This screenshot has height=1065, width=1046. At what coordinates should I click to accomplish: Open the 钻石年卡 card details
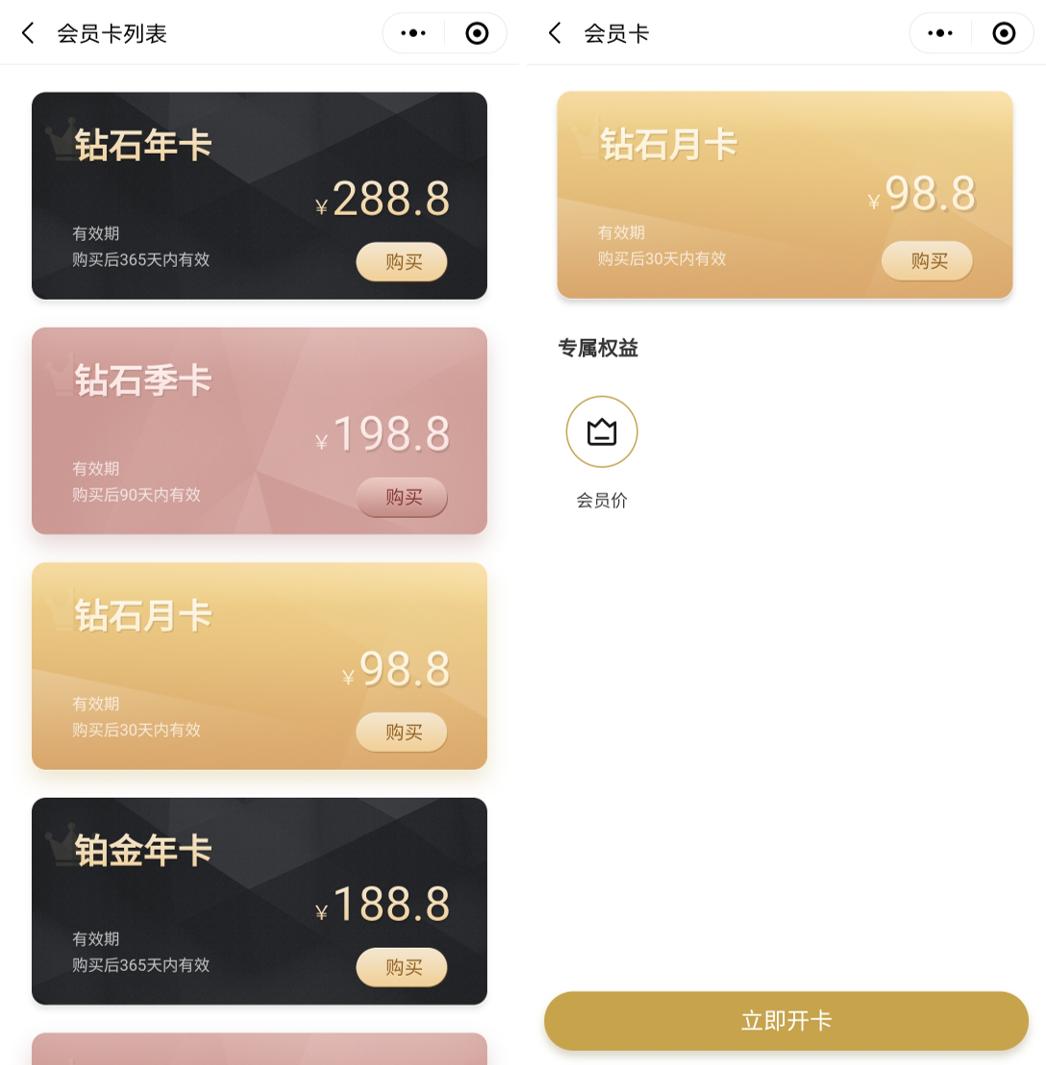[200, 190]
